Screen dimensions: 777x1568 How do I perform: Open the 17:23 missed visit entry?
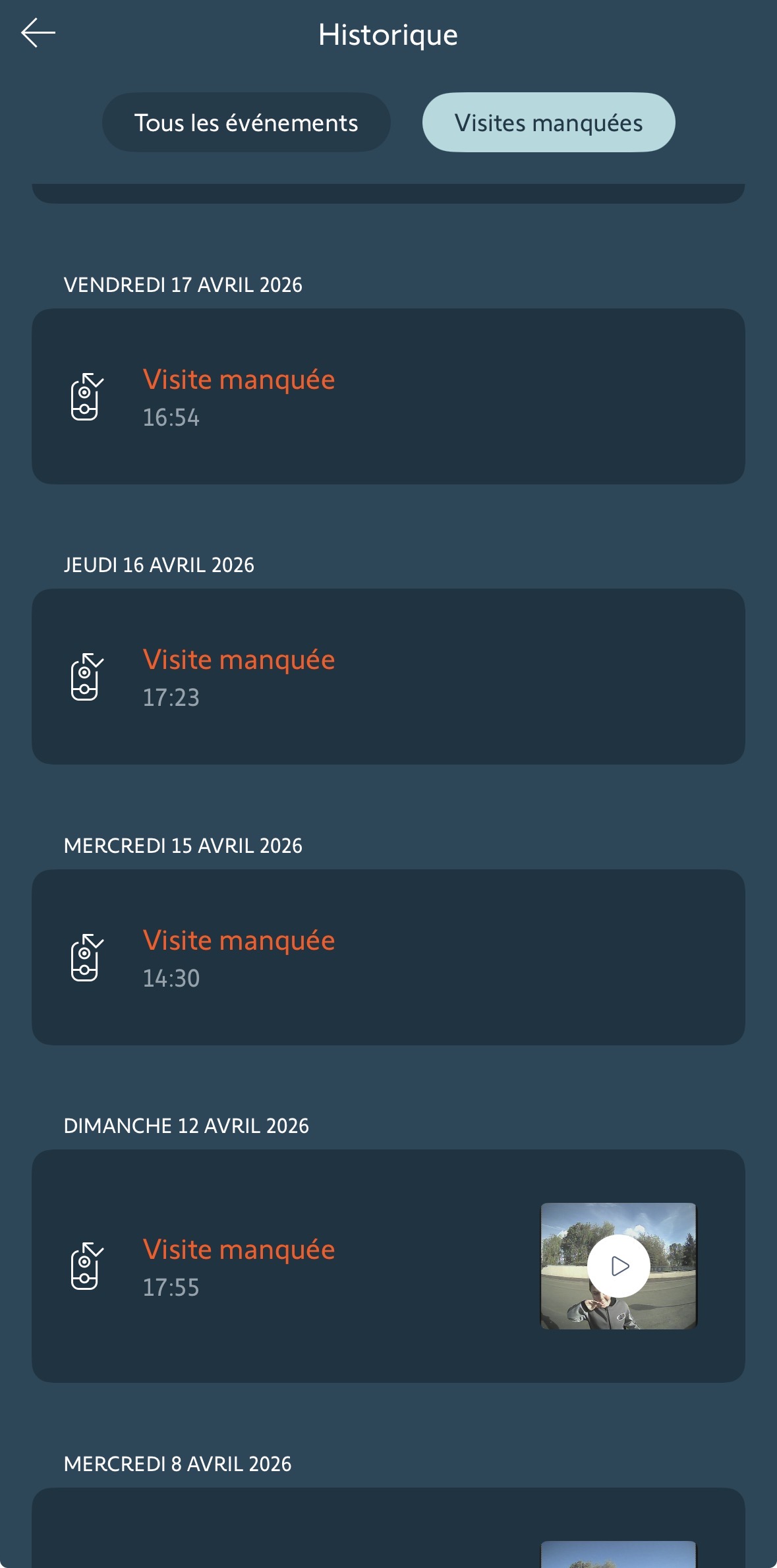(388, 677)
